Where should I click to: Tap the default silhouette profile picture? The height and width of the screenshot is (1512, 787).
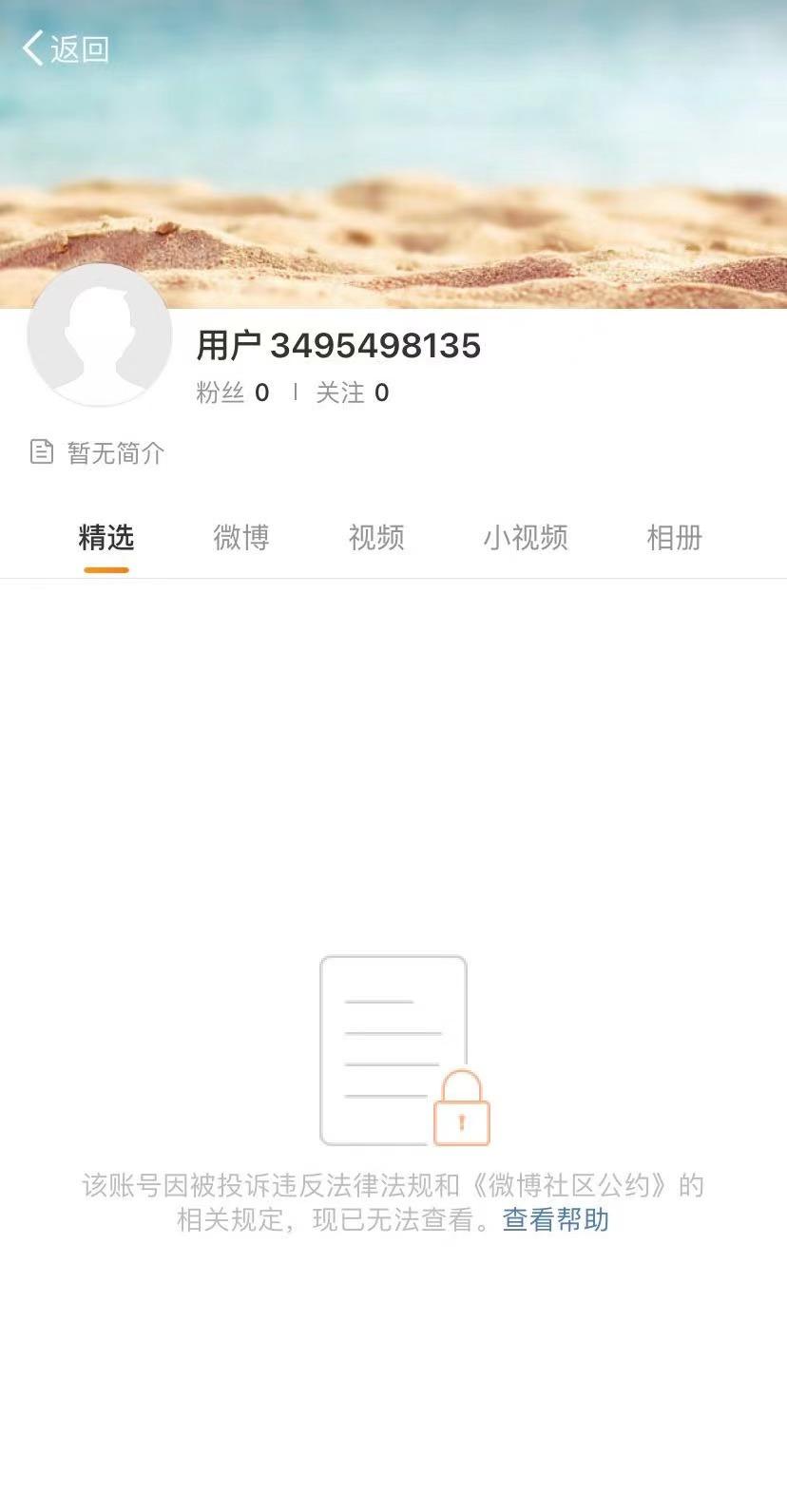tap(99, 339)
